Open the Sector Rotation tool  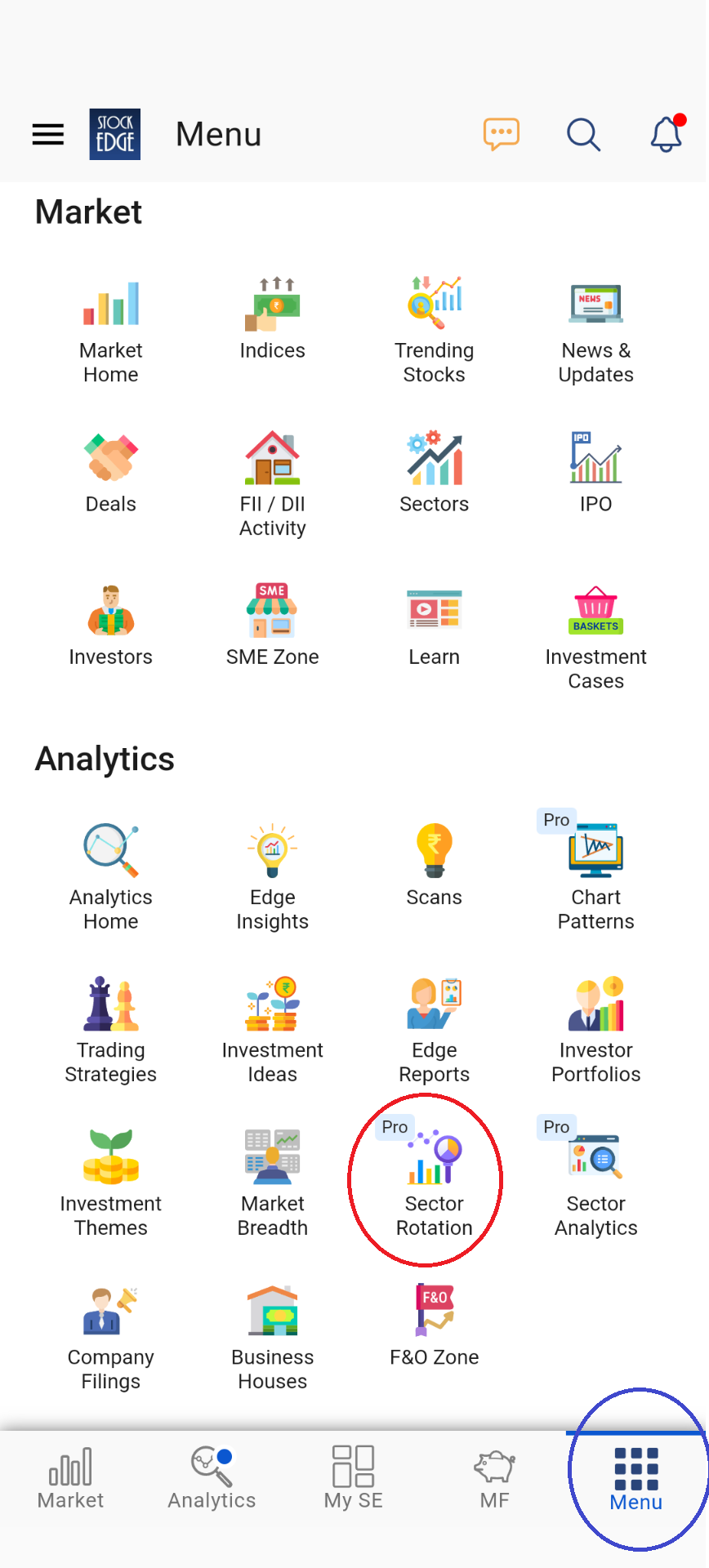coord(434,1178)
